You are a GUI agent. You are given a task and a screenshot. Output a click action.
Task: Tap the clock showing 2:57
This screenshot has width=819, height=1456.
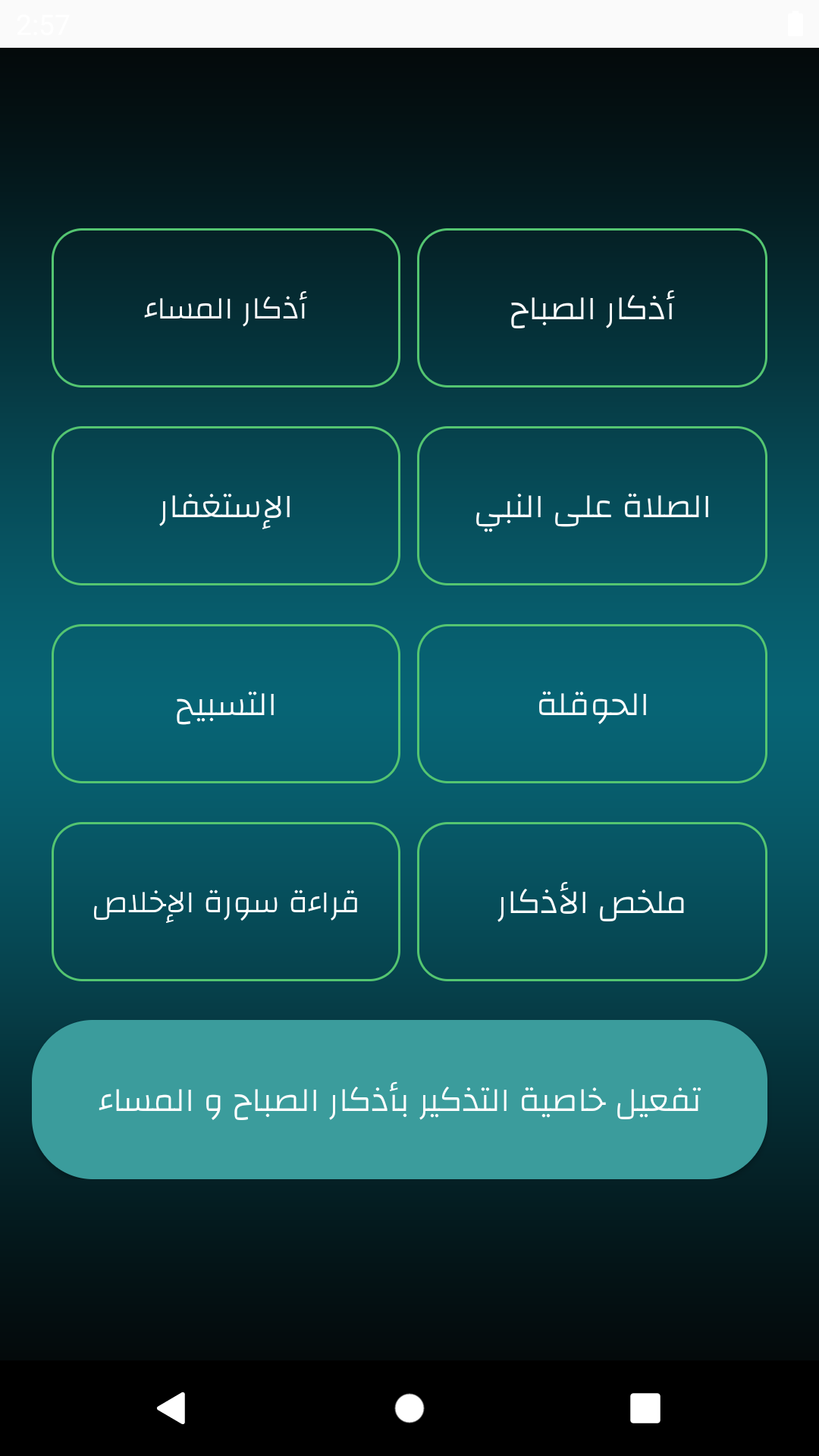click(43, 23)
